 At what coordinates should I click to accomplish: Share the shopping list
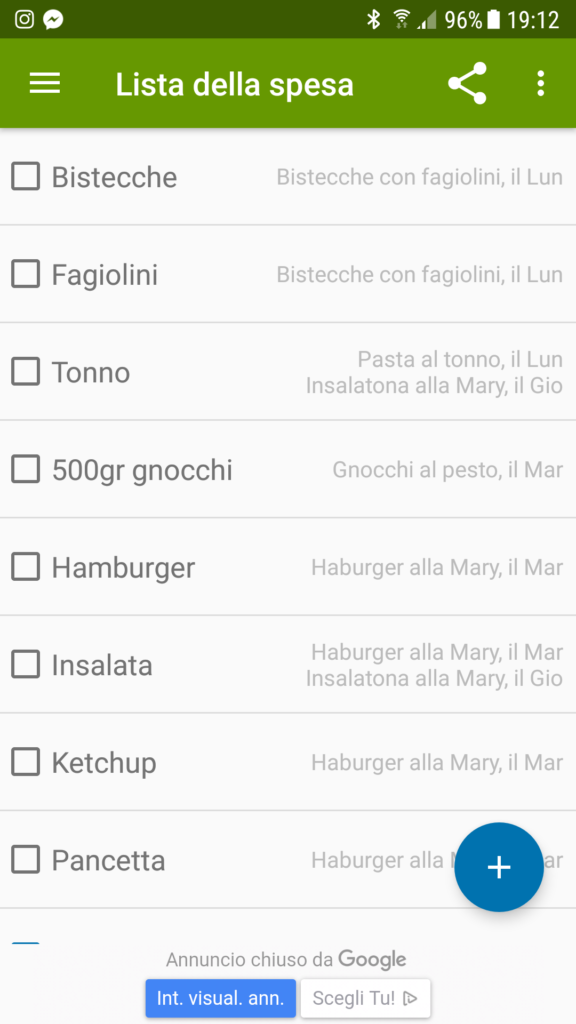click(468, 84)
